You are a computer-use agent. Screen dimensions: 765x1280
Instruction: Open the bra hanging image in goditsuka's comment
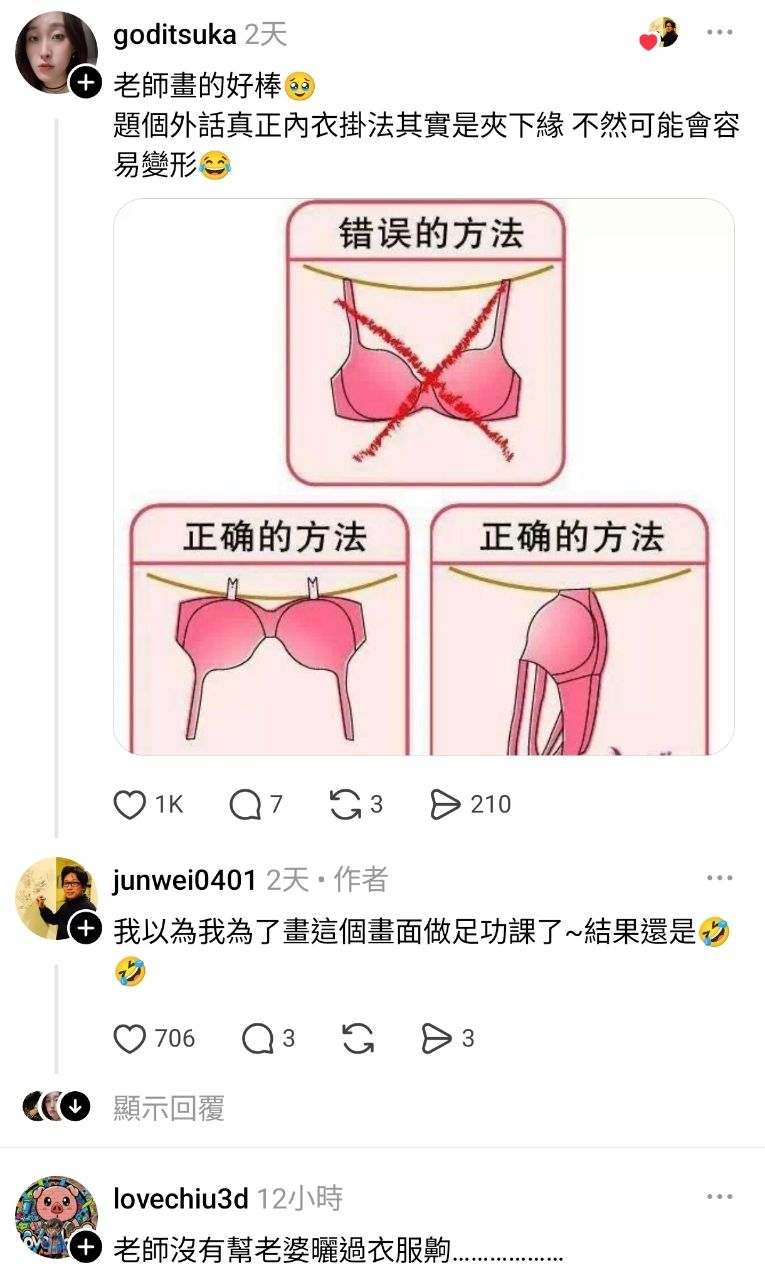[x=423, y=476]
